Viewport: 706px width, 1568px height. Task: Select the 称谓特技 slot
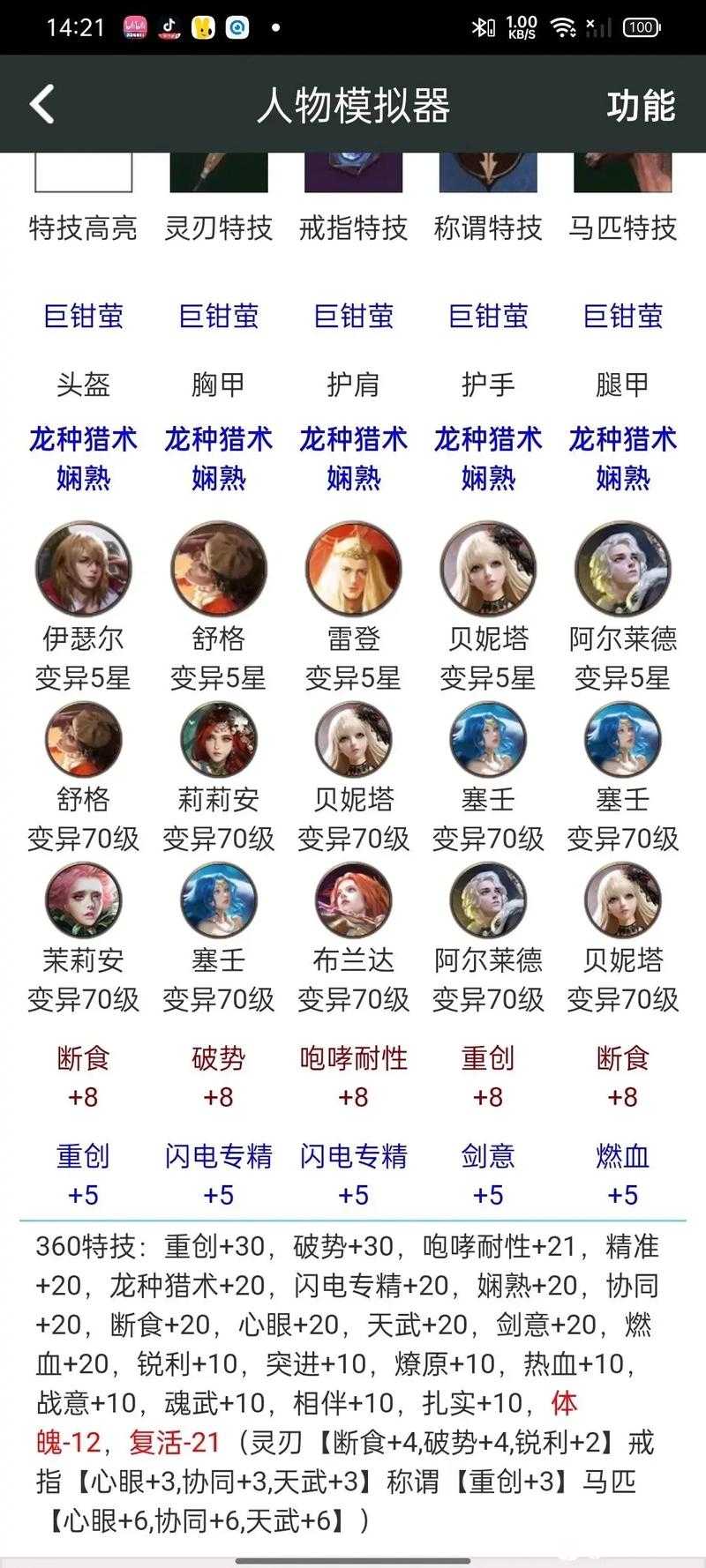[488, 174]
